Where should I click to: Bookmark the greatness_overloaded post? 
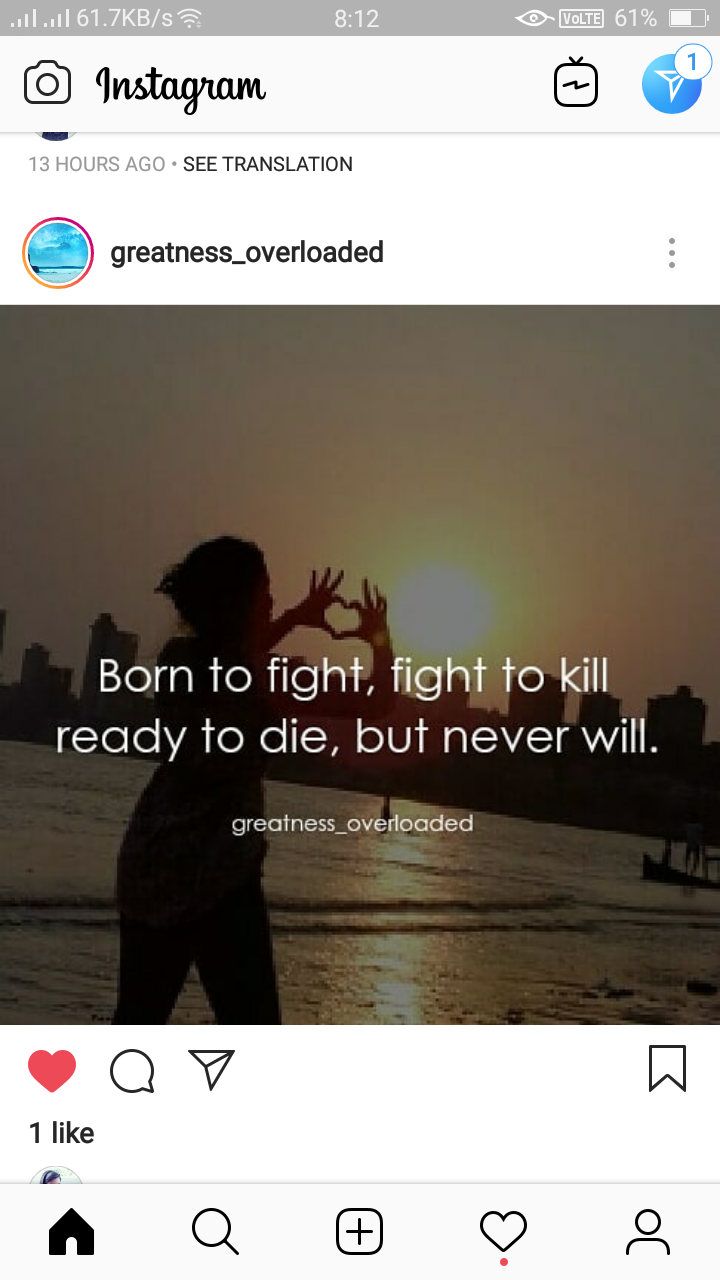(x=667, y=1069)
